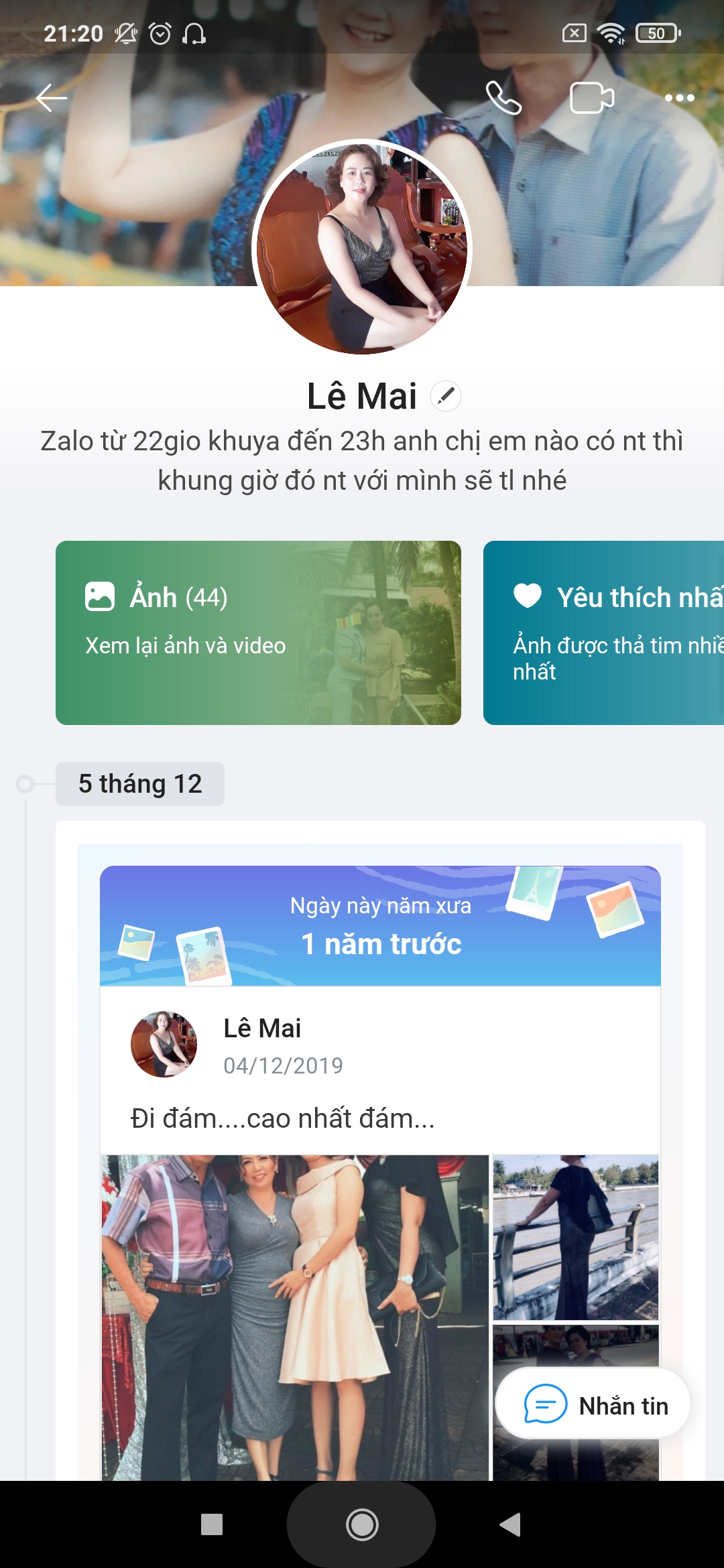Tap the Nhắn tin message button
The width and height of the screenshot is (724, 1568).
[x=594, y=1405]
